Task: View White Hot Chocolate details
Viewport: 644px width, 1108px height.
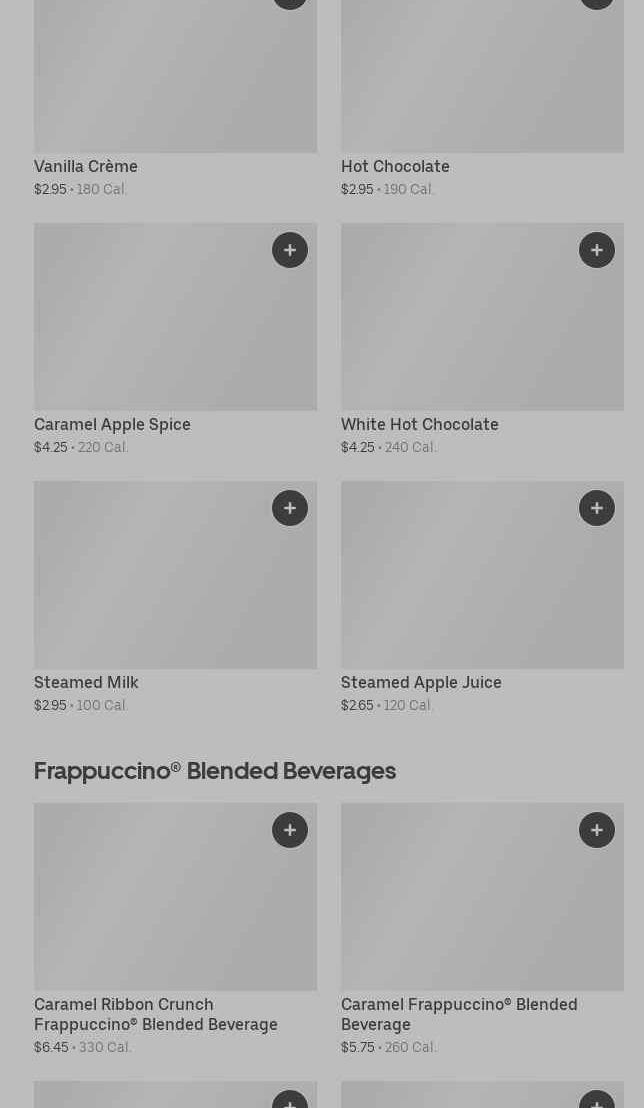Action: click(482, 330)
